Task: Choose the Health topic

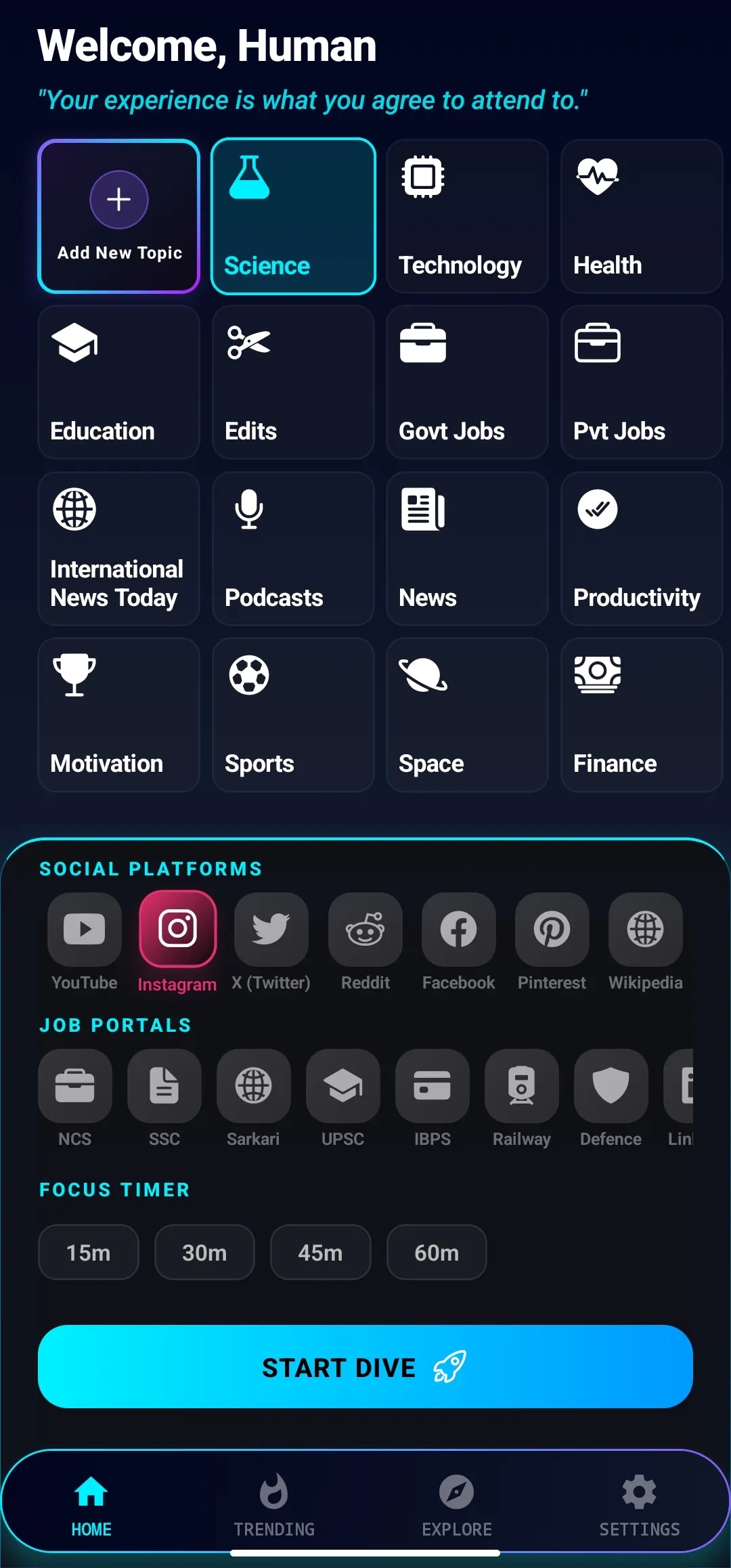Action: pos(641,216)
